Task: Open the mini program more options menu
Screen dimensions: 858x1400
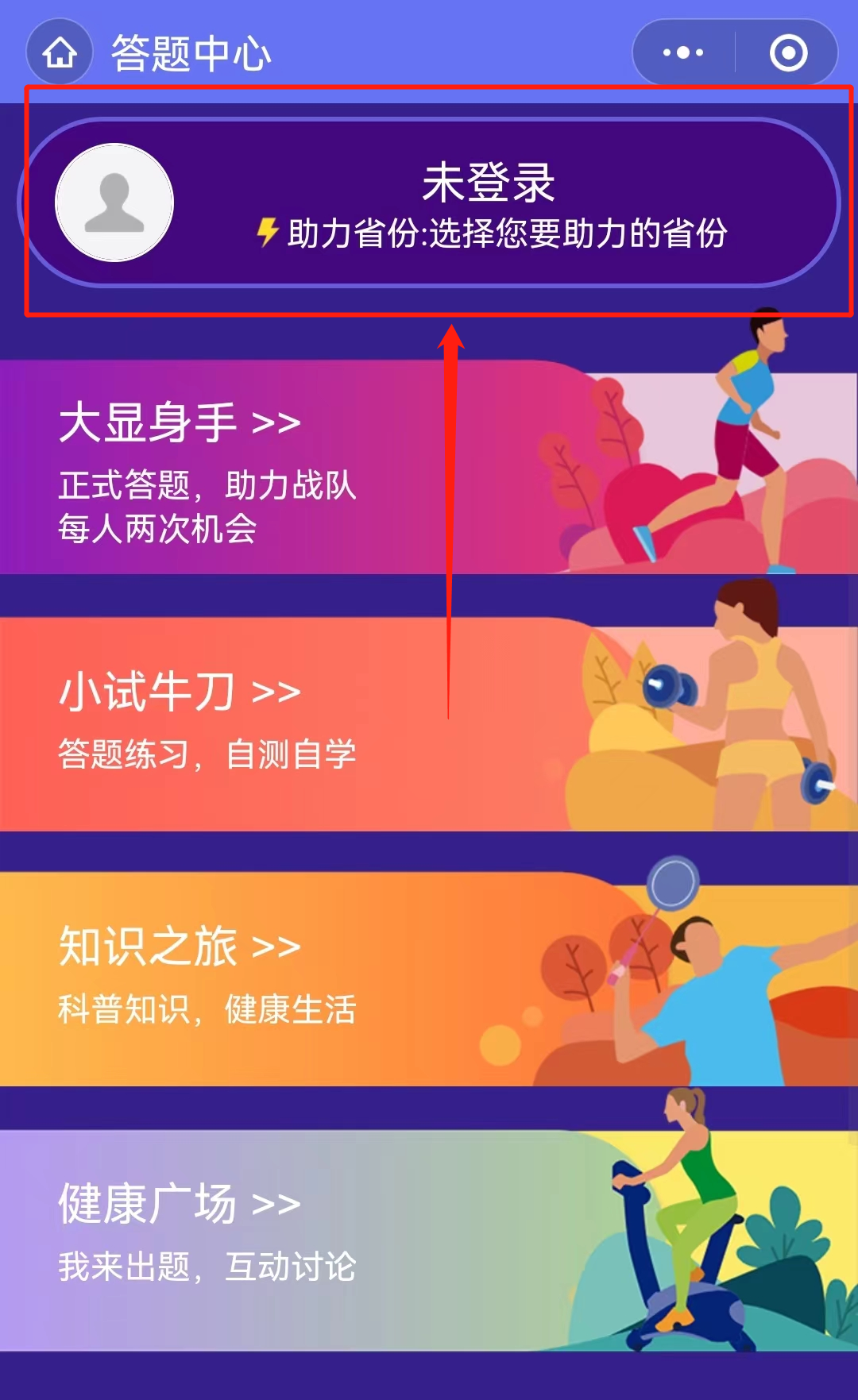Action: click(x=683, y=52)
